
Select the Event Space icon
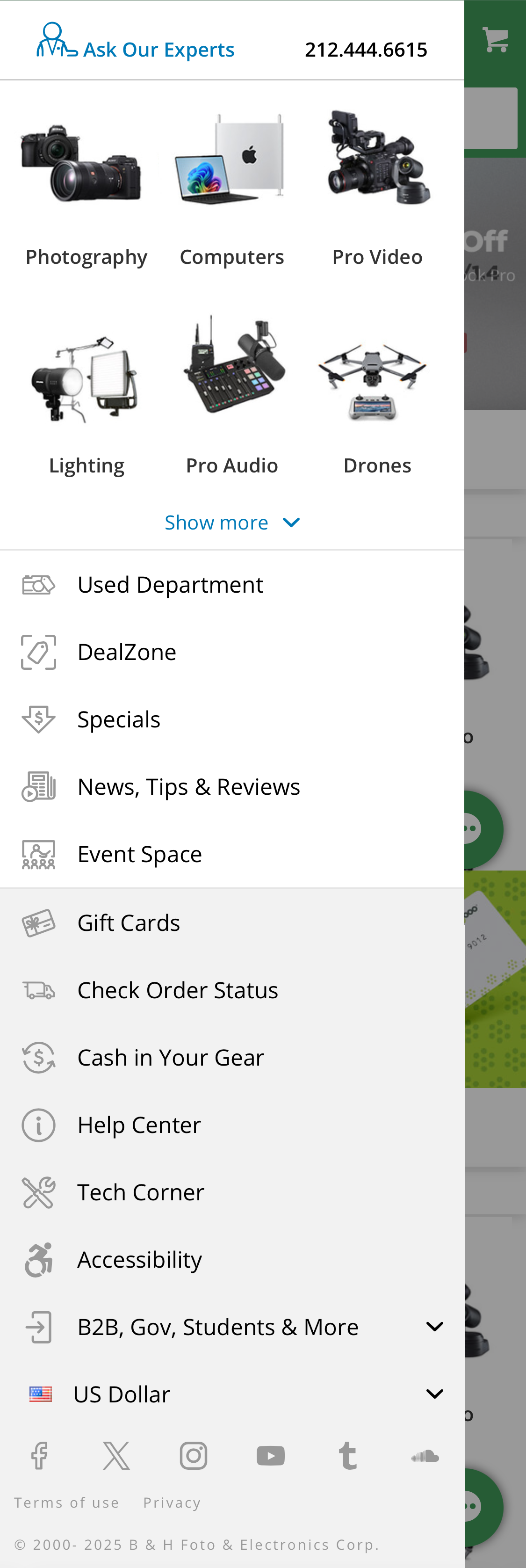[x=38, y=854]
